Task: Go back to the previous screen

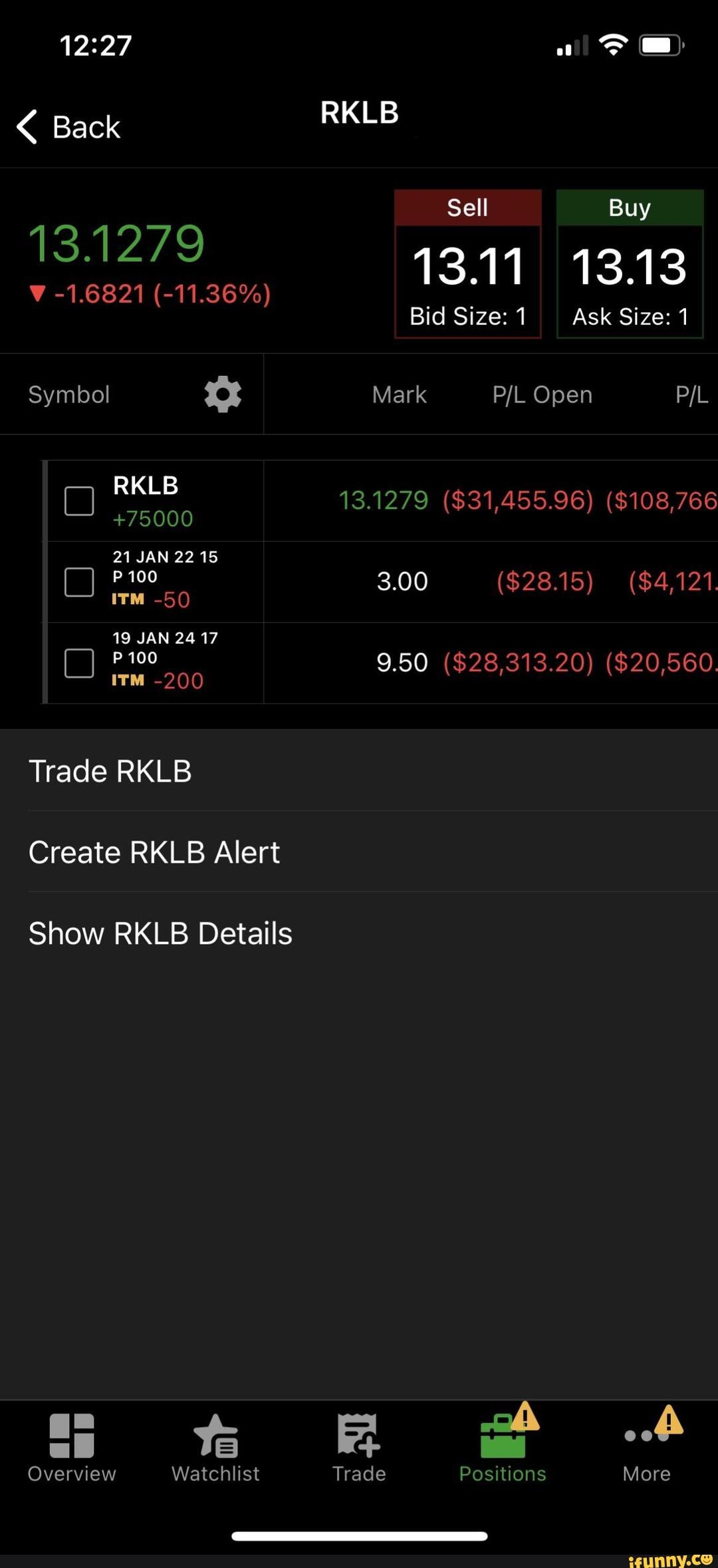Action: click(x=68, y=126)
